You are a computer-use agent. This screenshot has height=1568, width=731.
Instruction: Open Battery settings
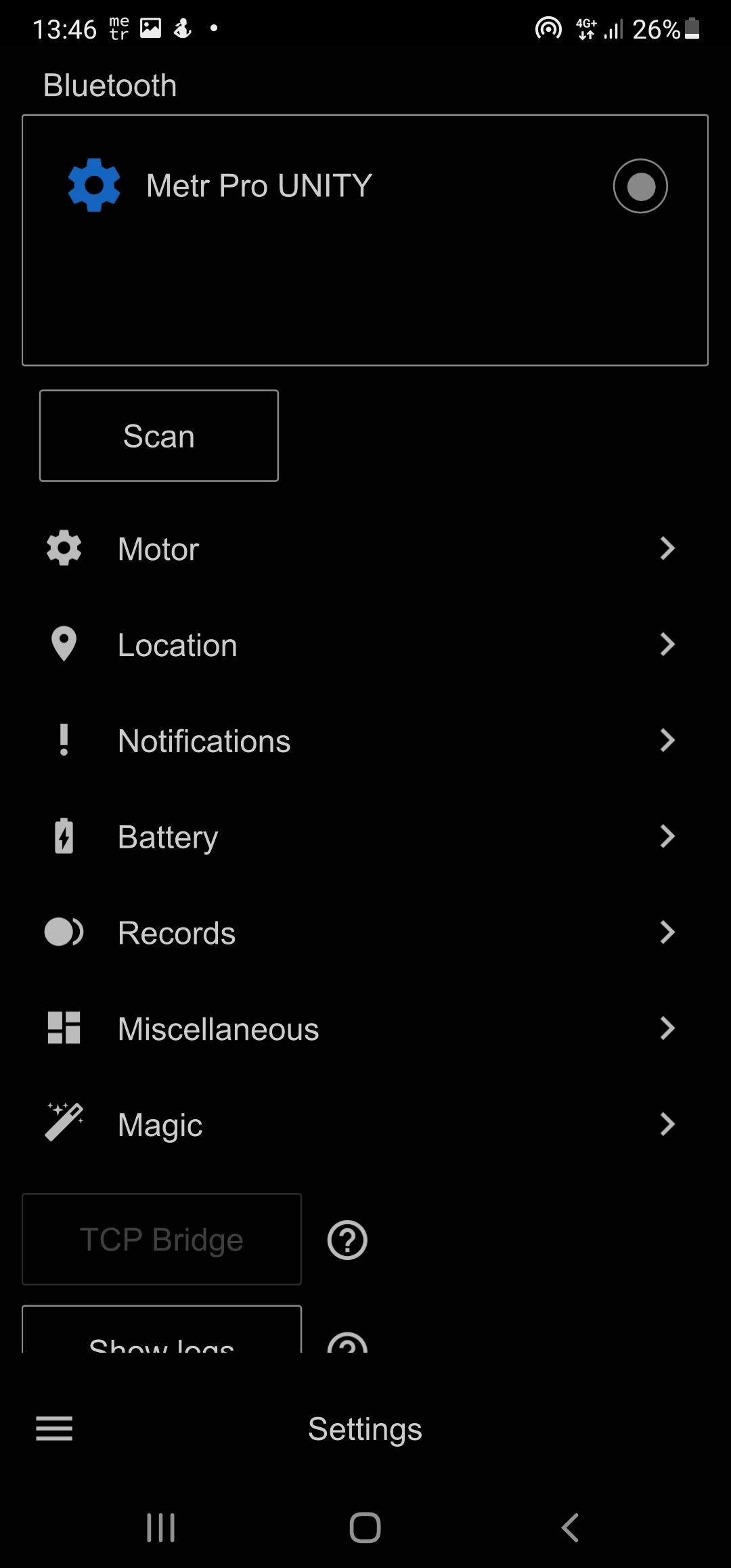click(365, 837)
